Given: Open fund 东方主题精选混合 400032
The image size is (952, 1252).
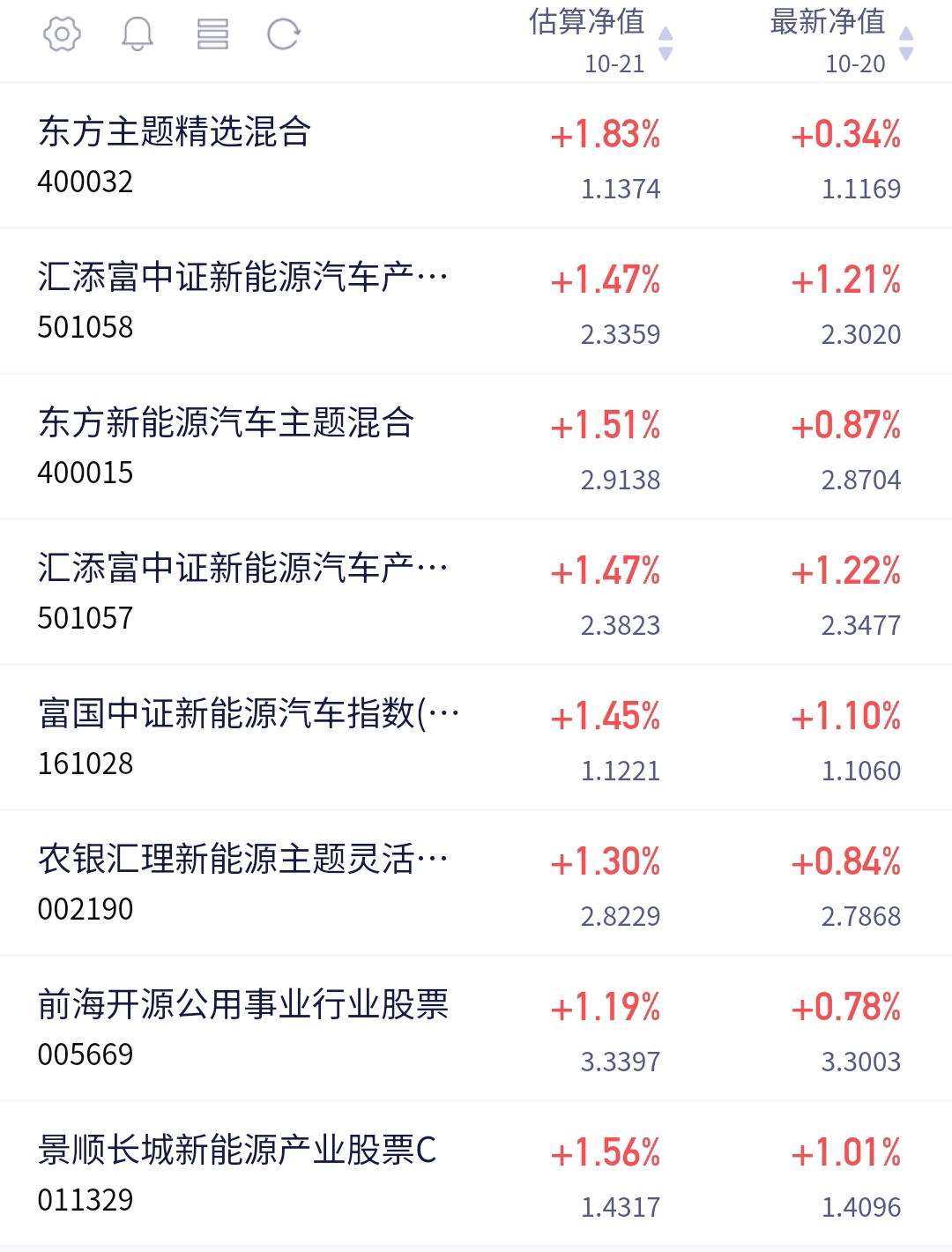Looking at the screenshot, I should coord(476,157).
